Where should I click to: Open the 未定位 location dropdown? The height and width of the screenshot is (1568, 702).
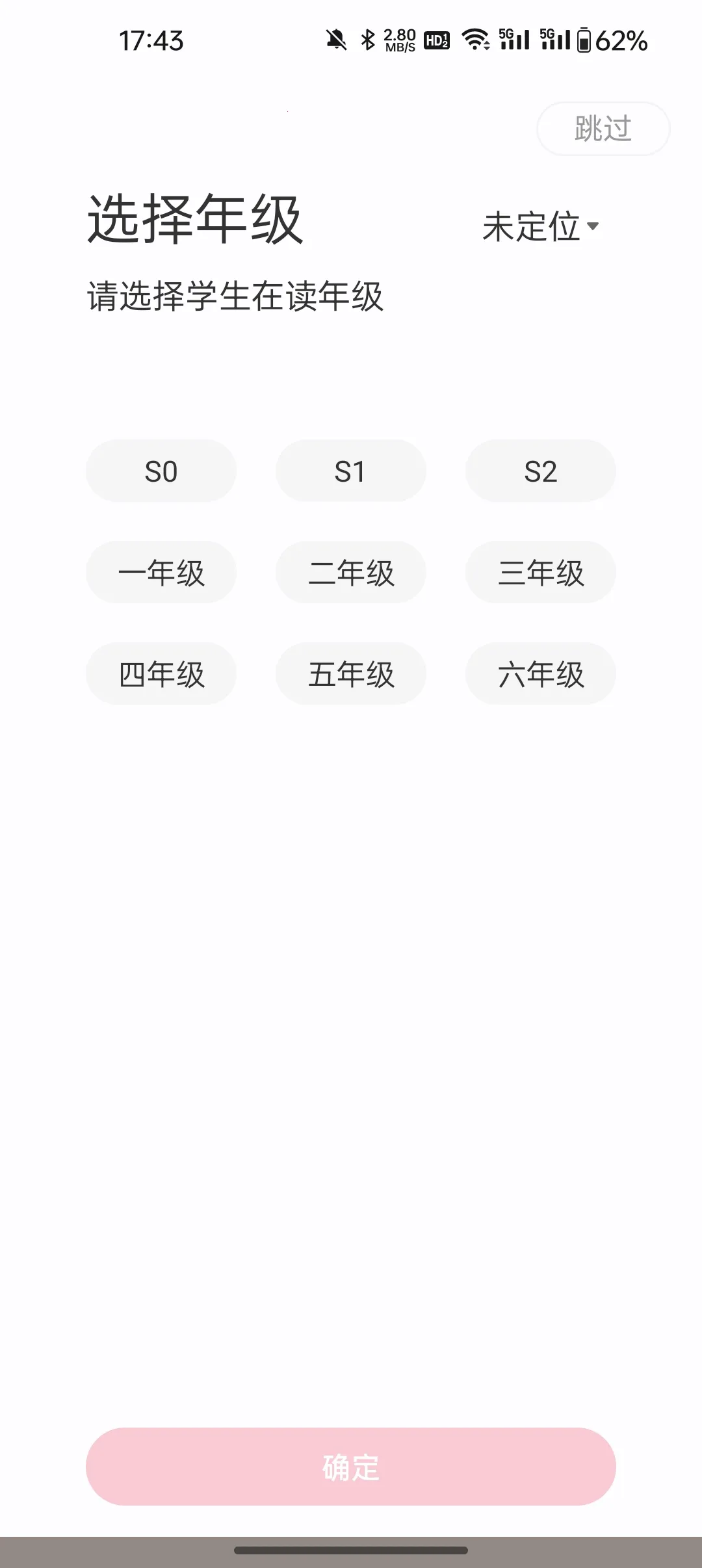(540, 226)
